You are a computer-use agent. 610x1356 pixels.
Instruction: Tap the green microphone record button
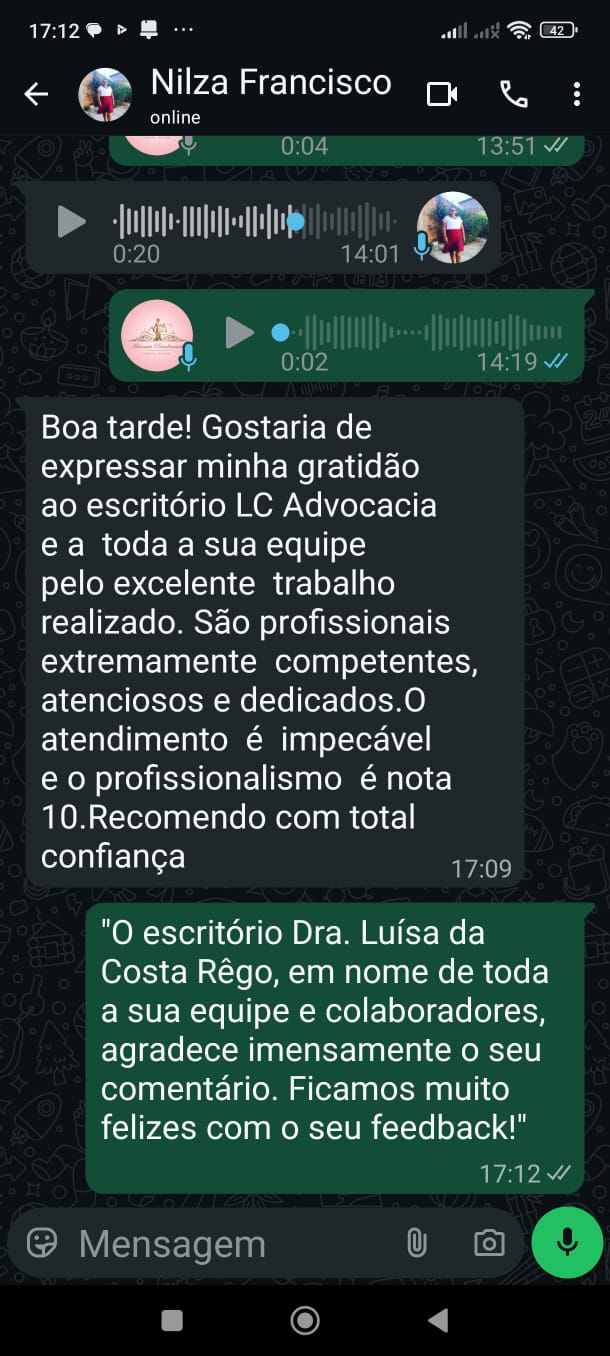click(567, 1243)
